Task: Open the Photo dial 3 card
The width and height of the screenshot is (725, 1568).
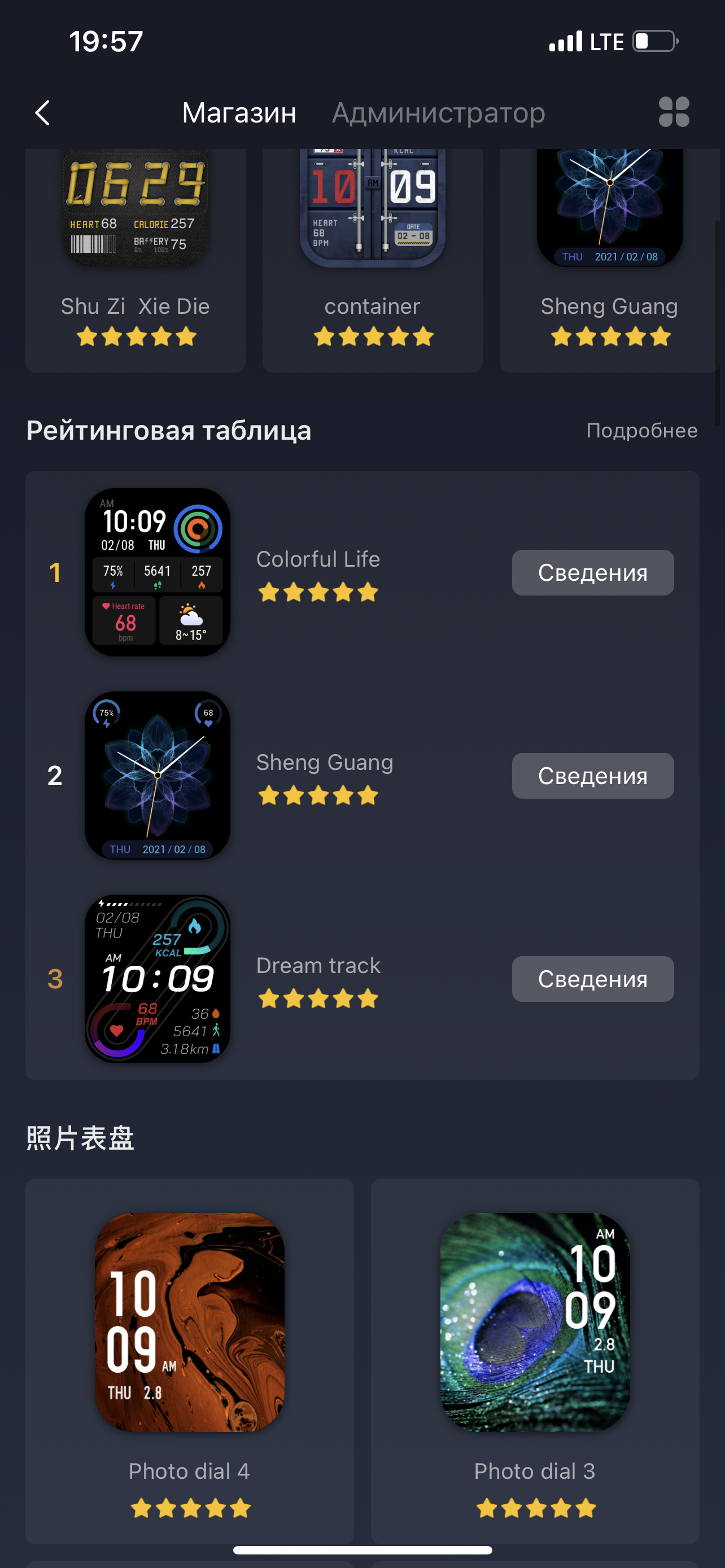Action: [535, 1357]
